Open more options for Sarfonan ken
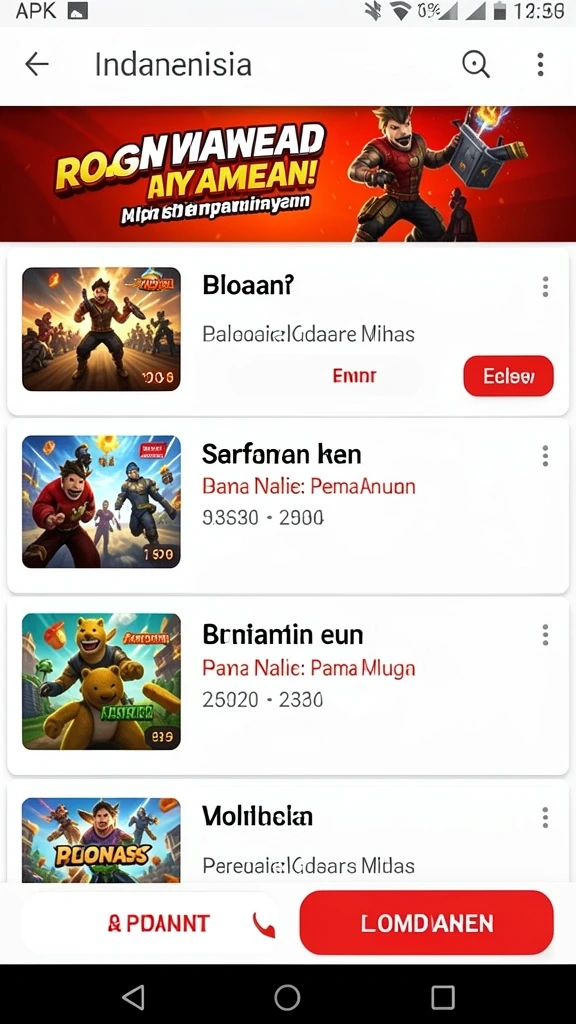The height and width of the screenshot is (1024, 576). pyautogui.click(x=545, y=456)
